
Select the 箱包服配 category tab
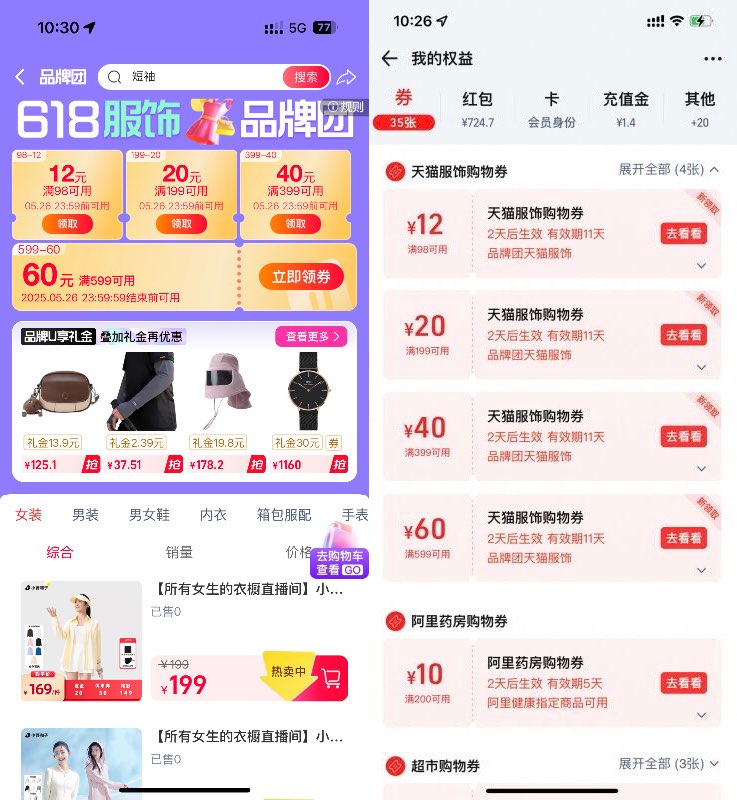pyautogui.click(x=284, y=515)
